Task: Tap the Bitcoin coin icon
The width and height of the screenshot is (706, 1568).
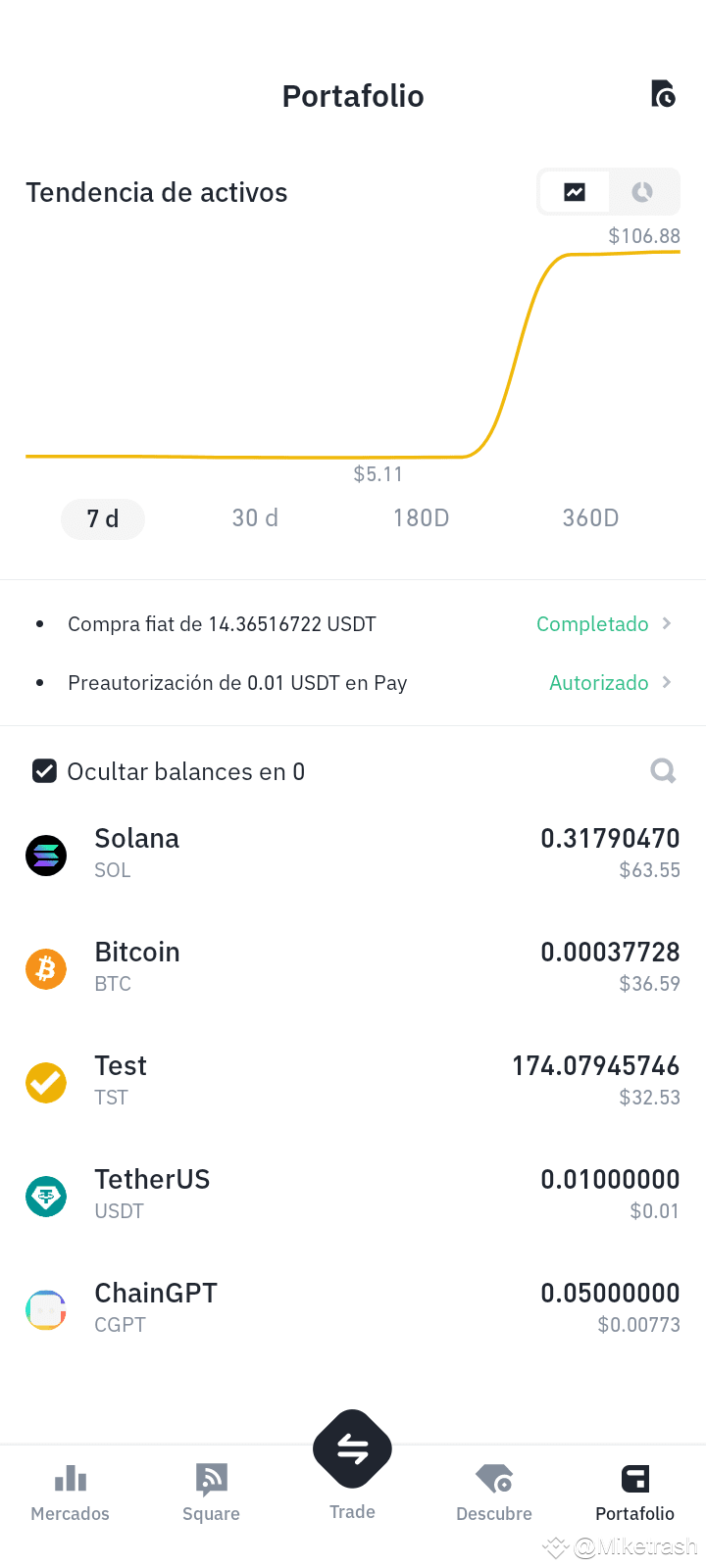Action: click(x=46, y=968)
